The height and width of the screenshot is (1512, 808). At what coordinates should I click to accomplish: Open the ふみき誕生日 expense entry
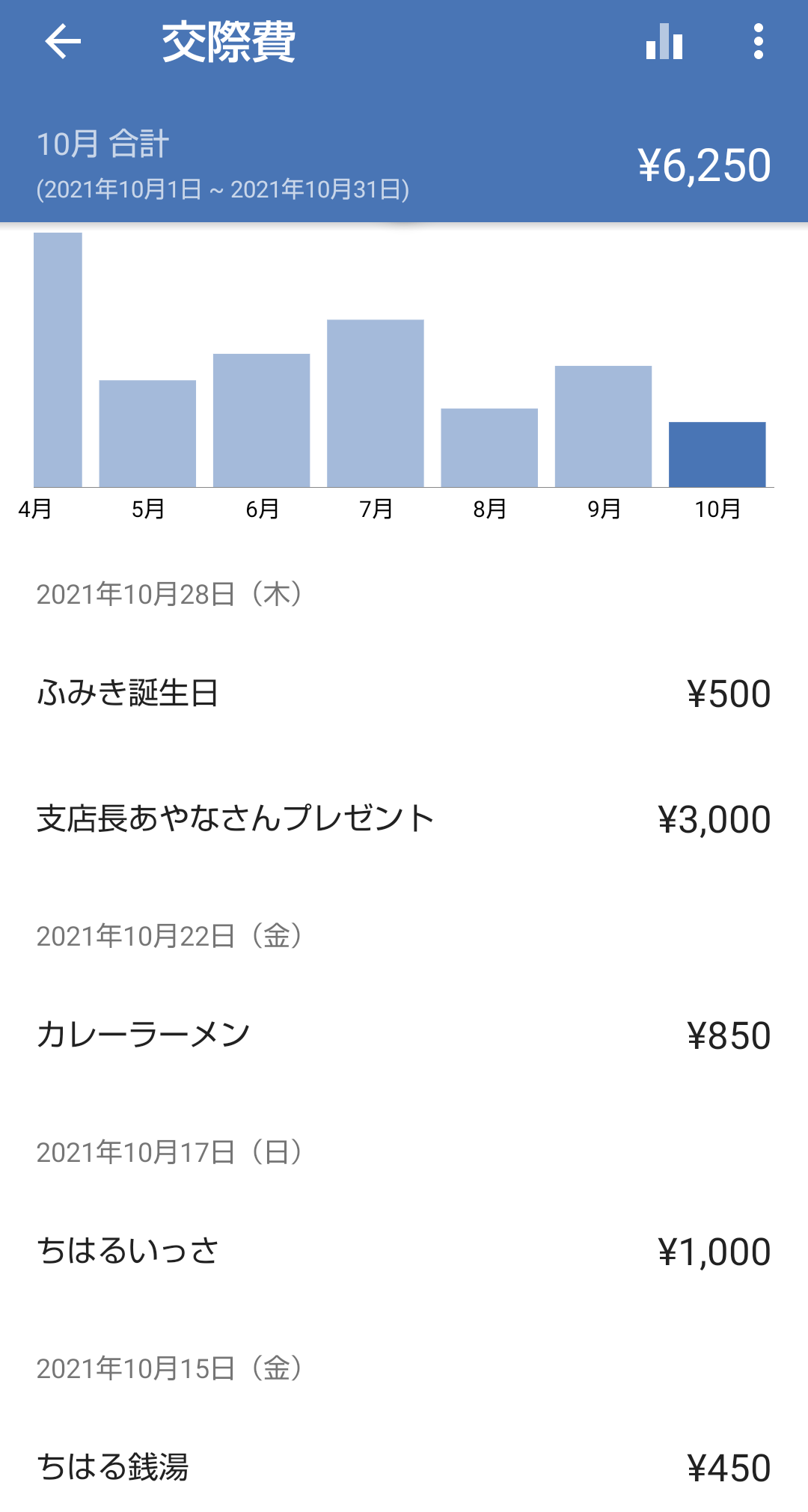404,694
